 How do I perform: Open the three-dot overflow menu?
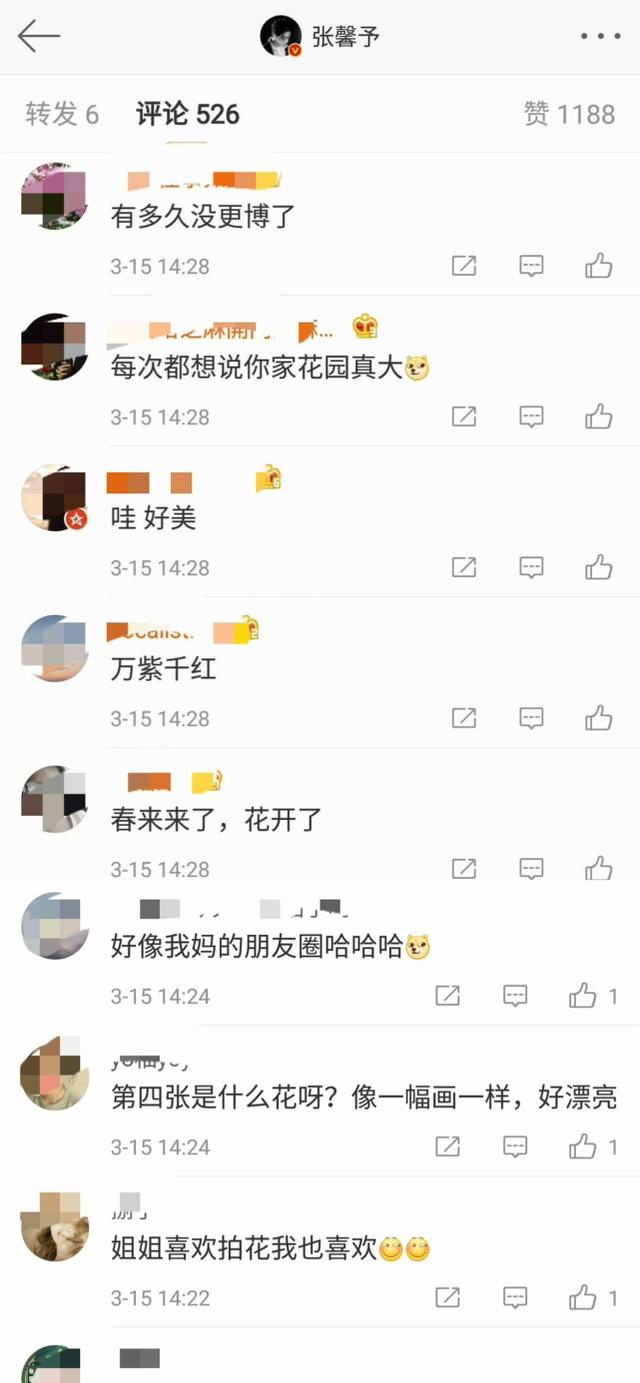pyautogui.click(x=600, y=37)
